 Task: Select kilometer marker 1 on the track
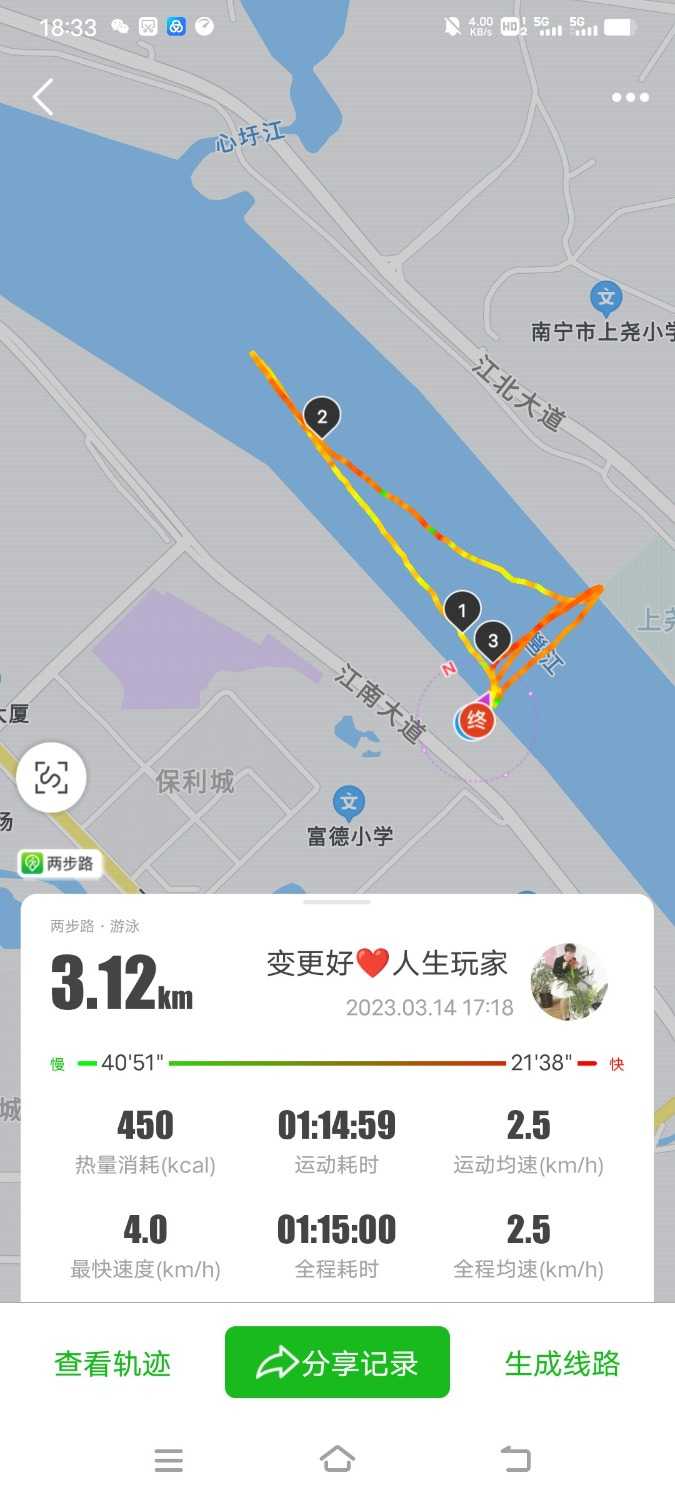click(461, 608)
